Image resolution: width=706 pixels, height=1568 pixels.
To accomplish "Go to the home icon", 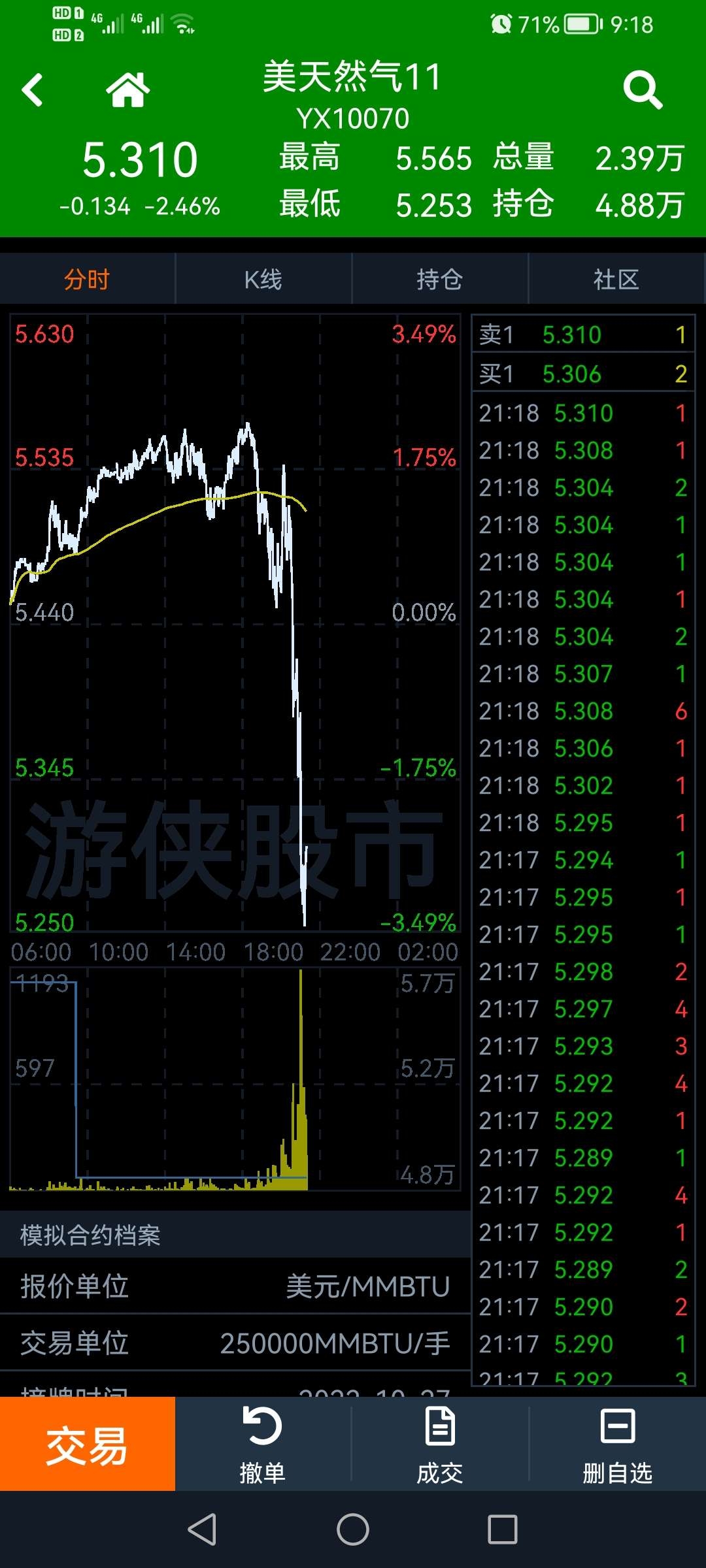I will coord(128,90).
